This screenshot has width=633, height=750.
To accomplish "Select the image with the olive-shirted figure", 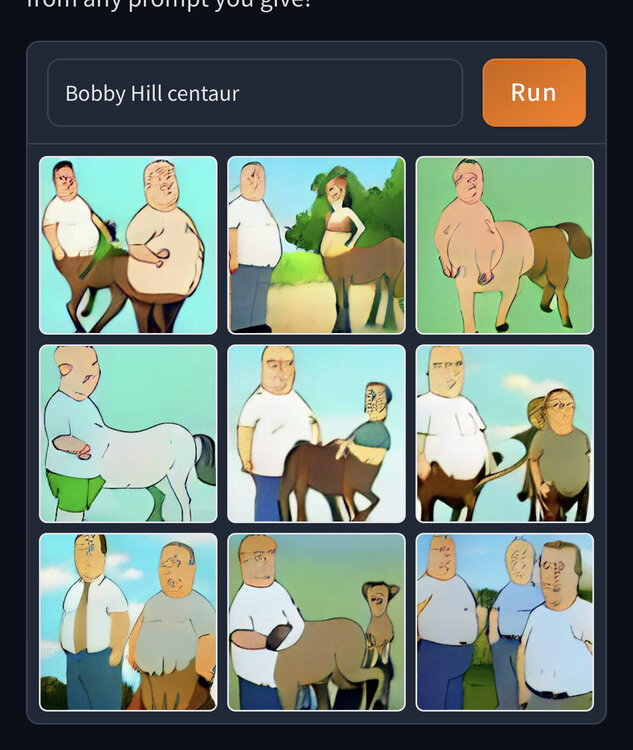I will coord(504,433).
